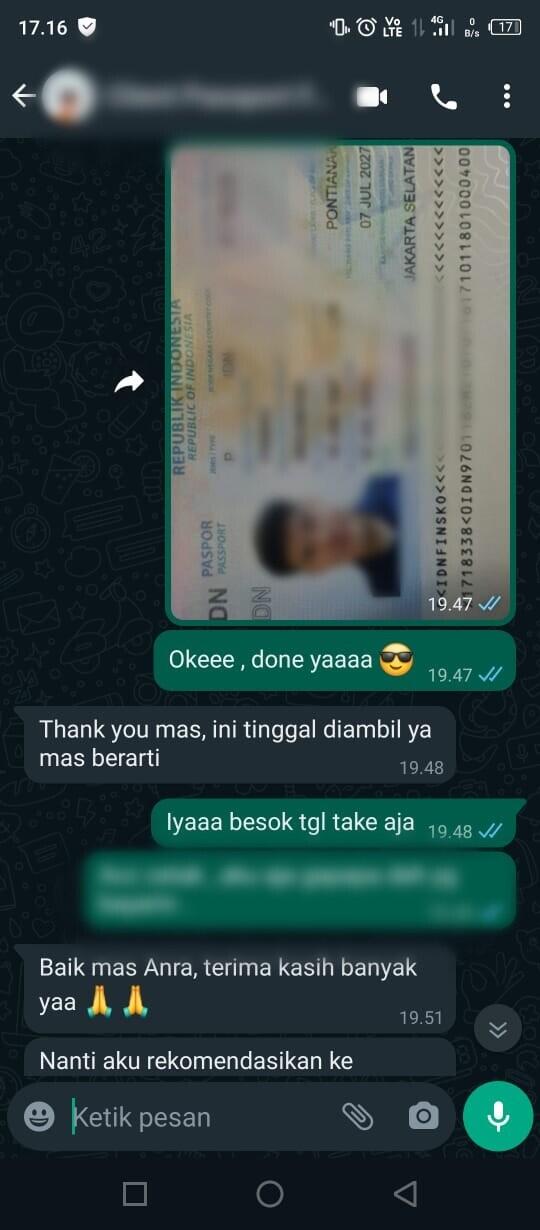
Task: Attach a file with the paperclip
Action: [x=357, y=1116]
